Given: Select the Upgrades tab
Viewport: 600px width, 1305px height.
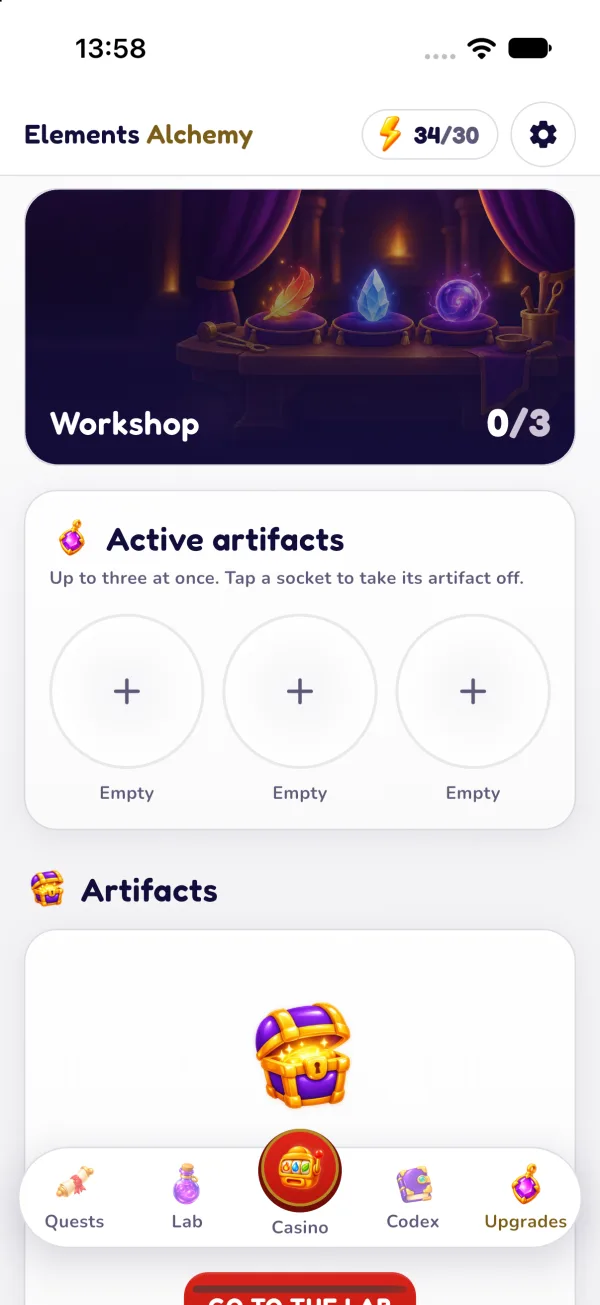Looking at the screenshot, I should coord(526,1197).
